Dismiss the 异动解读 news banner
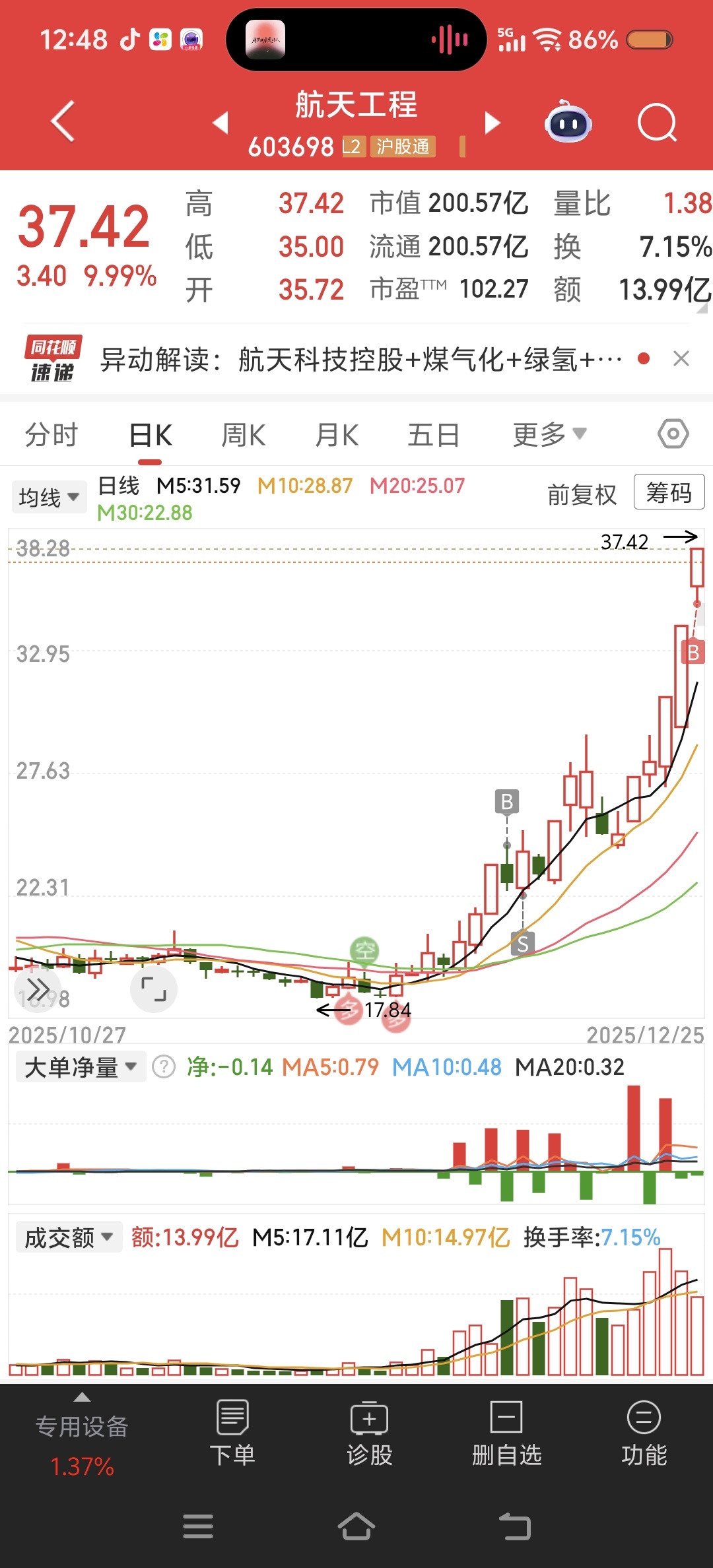 click(x=681, y=359)
